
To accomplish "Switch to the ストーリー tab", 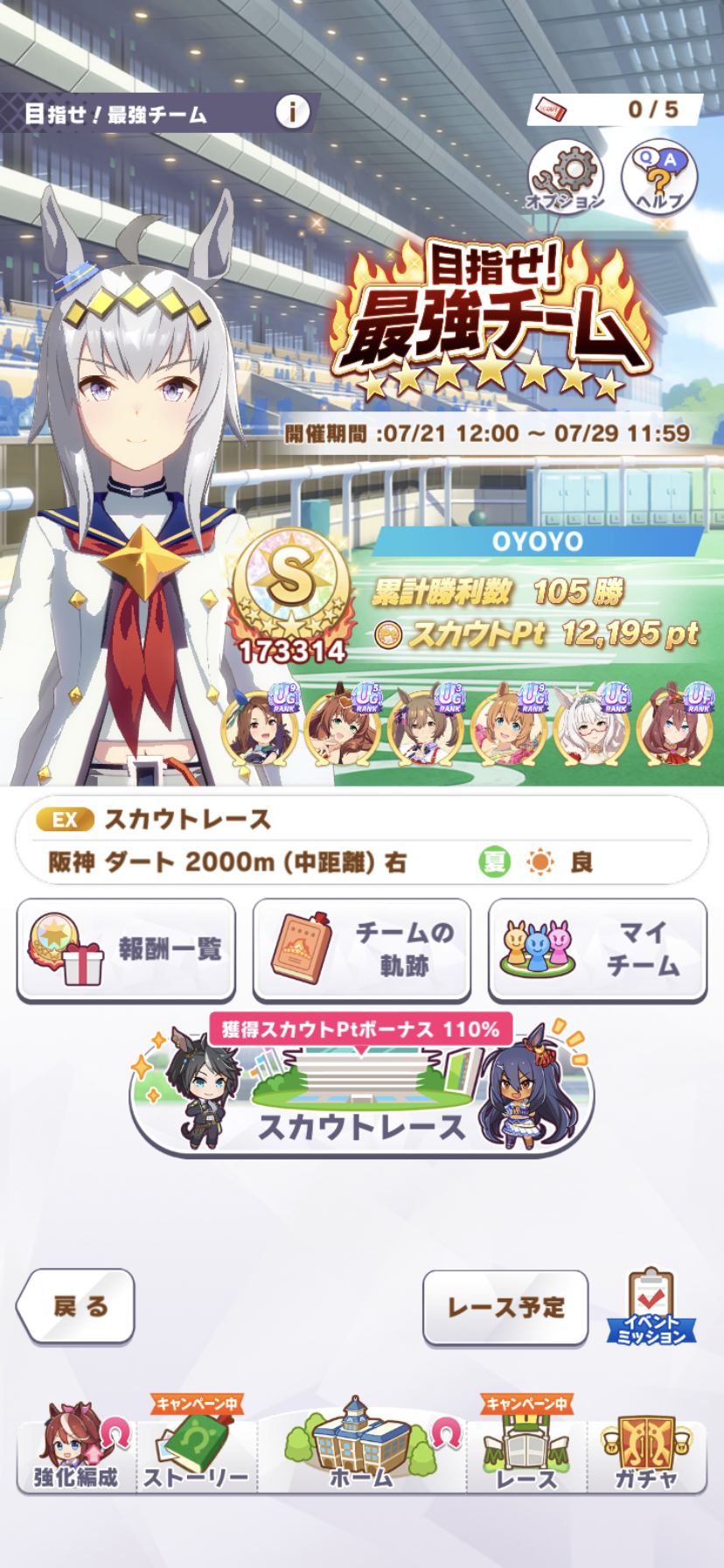I will pyautogui.click(x=197, y=1447).
